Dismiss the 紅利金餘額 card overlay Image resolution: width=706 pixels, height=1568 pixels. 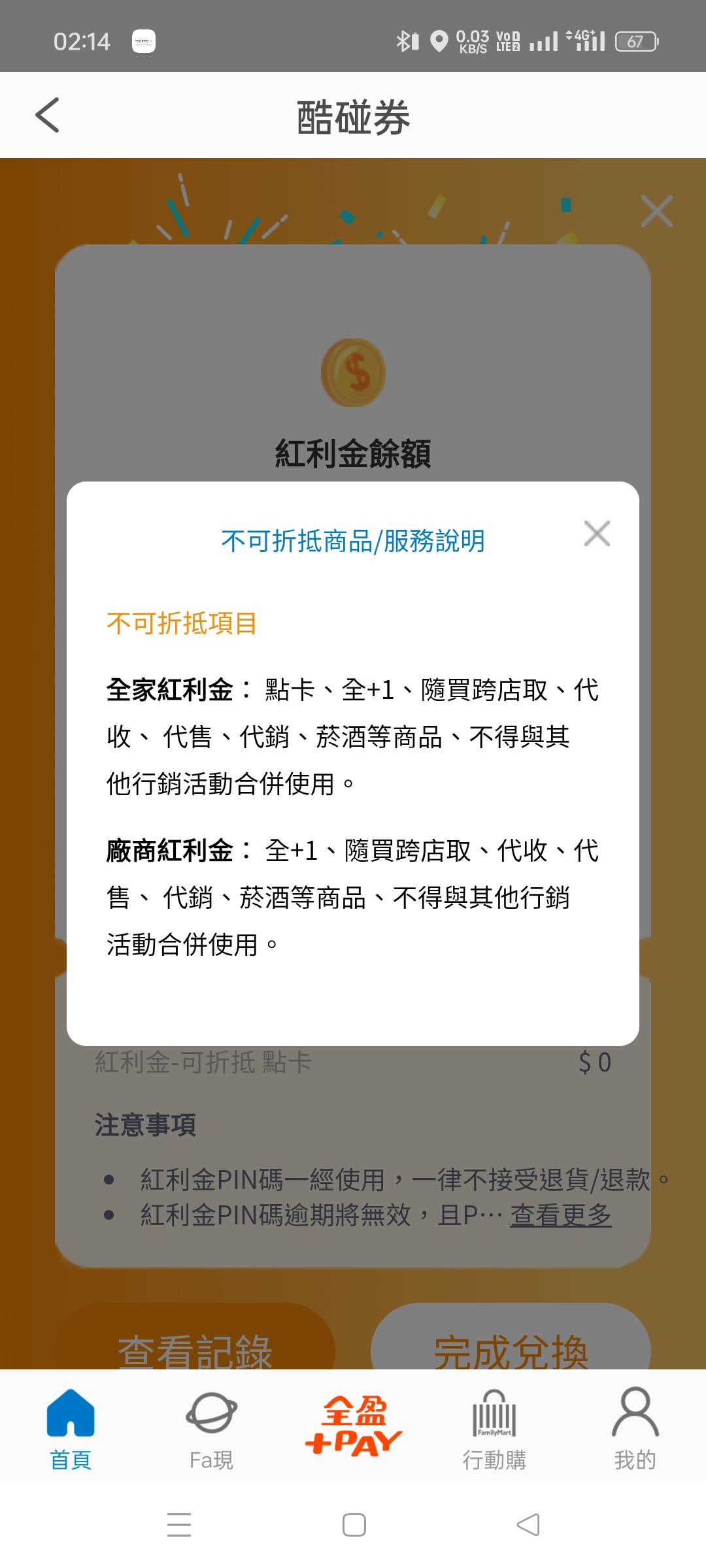pyautogui.click(x=656, y=211)
